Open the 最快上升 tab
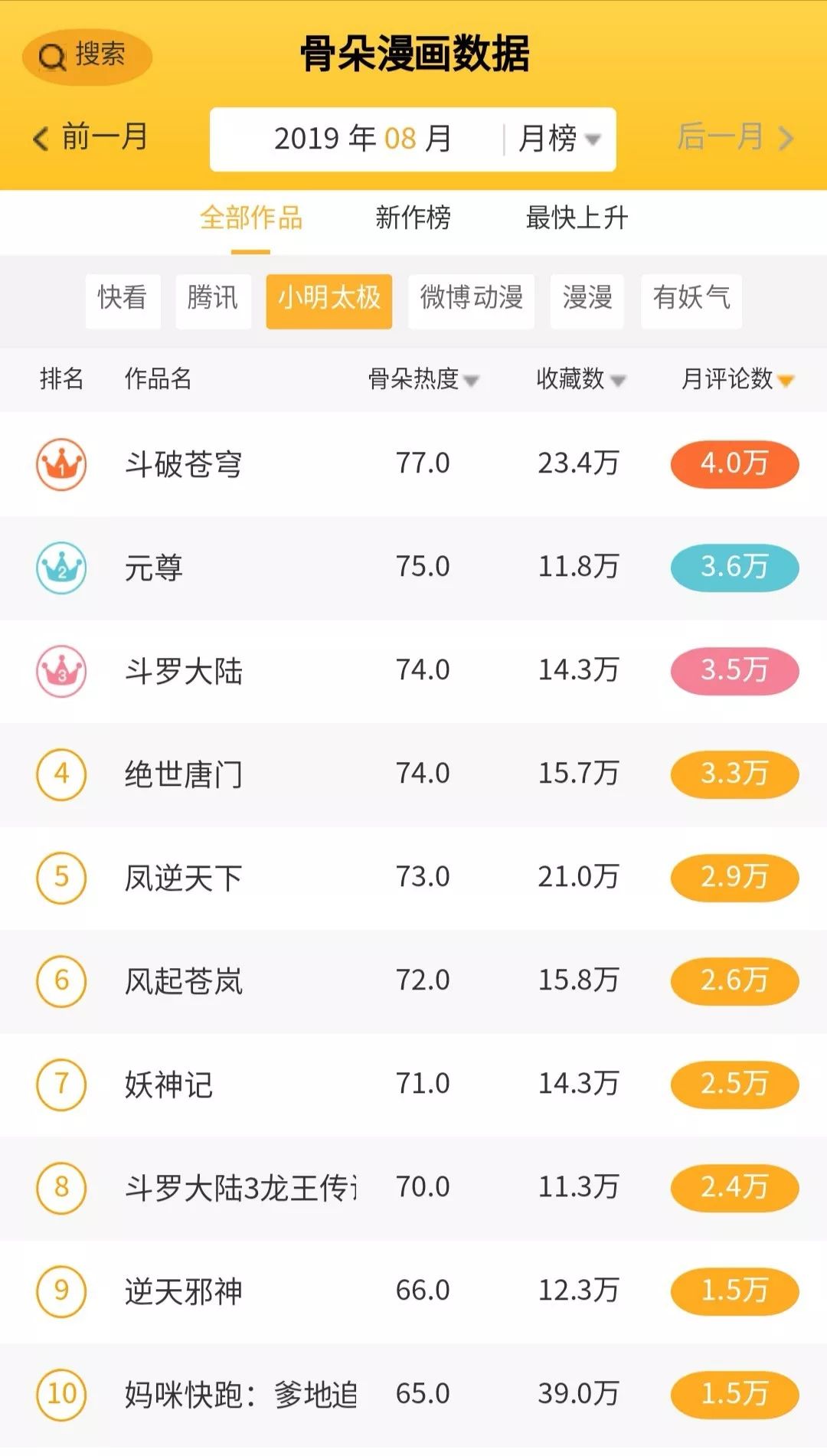 (575, 220)
